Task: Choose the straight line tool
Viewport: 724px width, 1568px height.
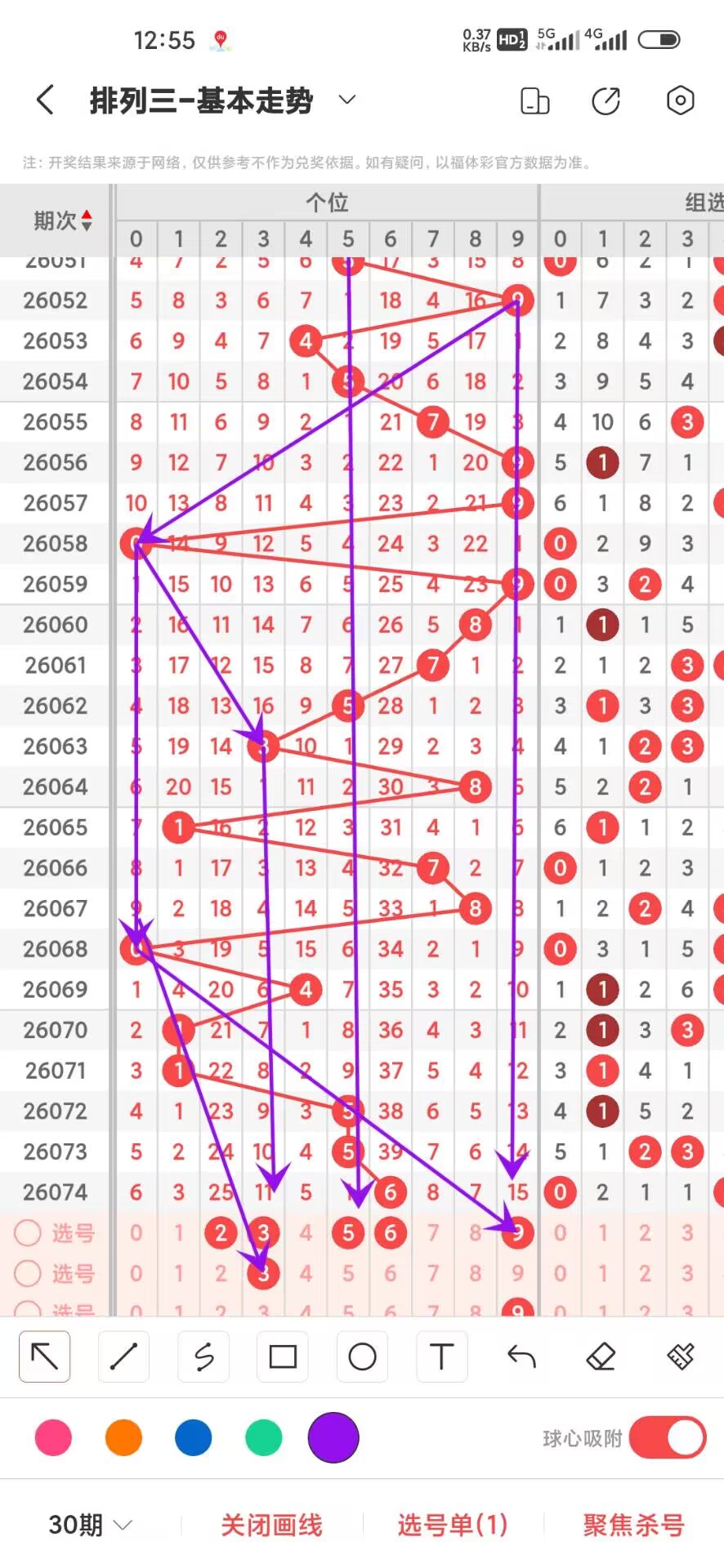Action: pos(123,1356)
